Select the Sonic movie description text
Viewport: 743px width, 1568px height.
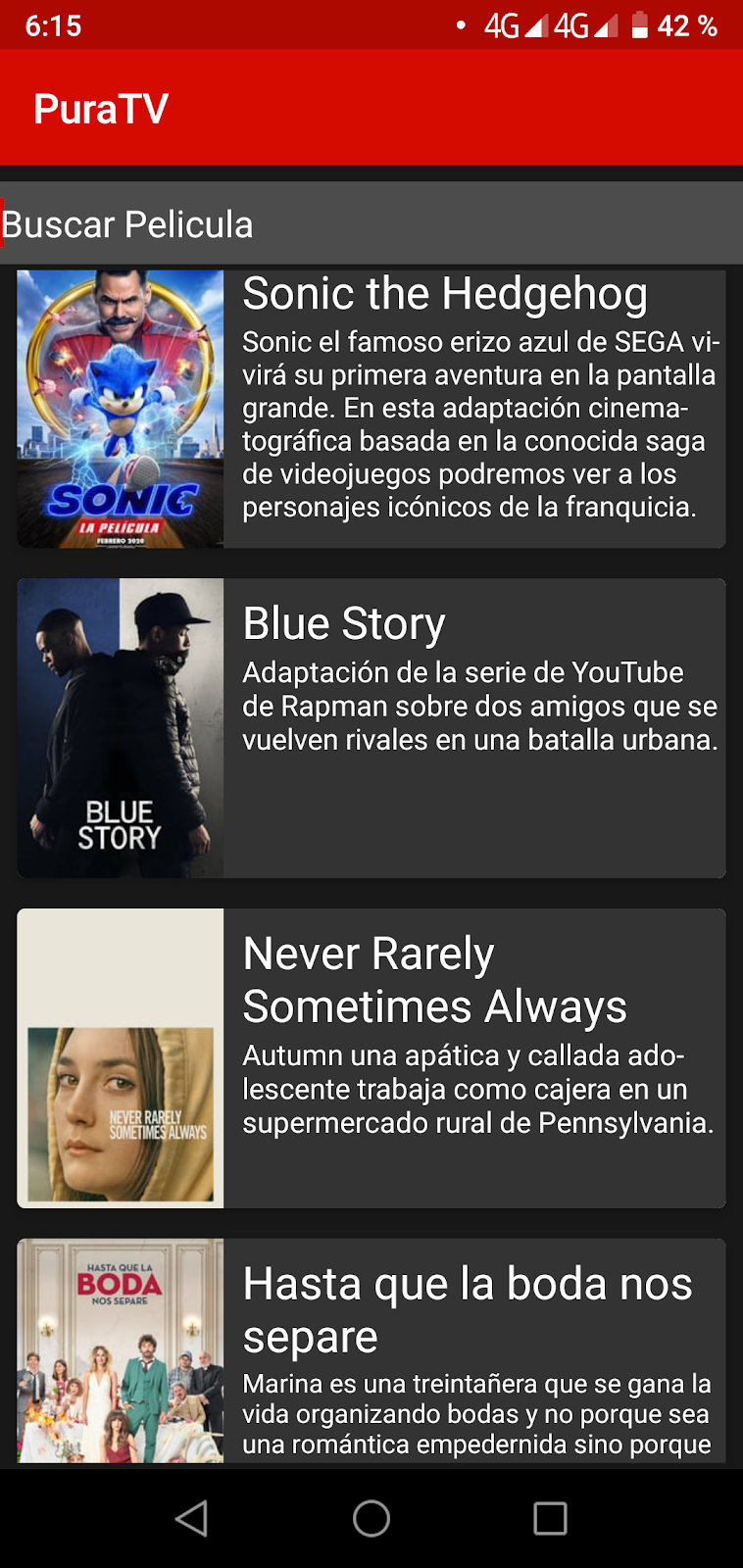pyautogui.click(x=480, y=426)
